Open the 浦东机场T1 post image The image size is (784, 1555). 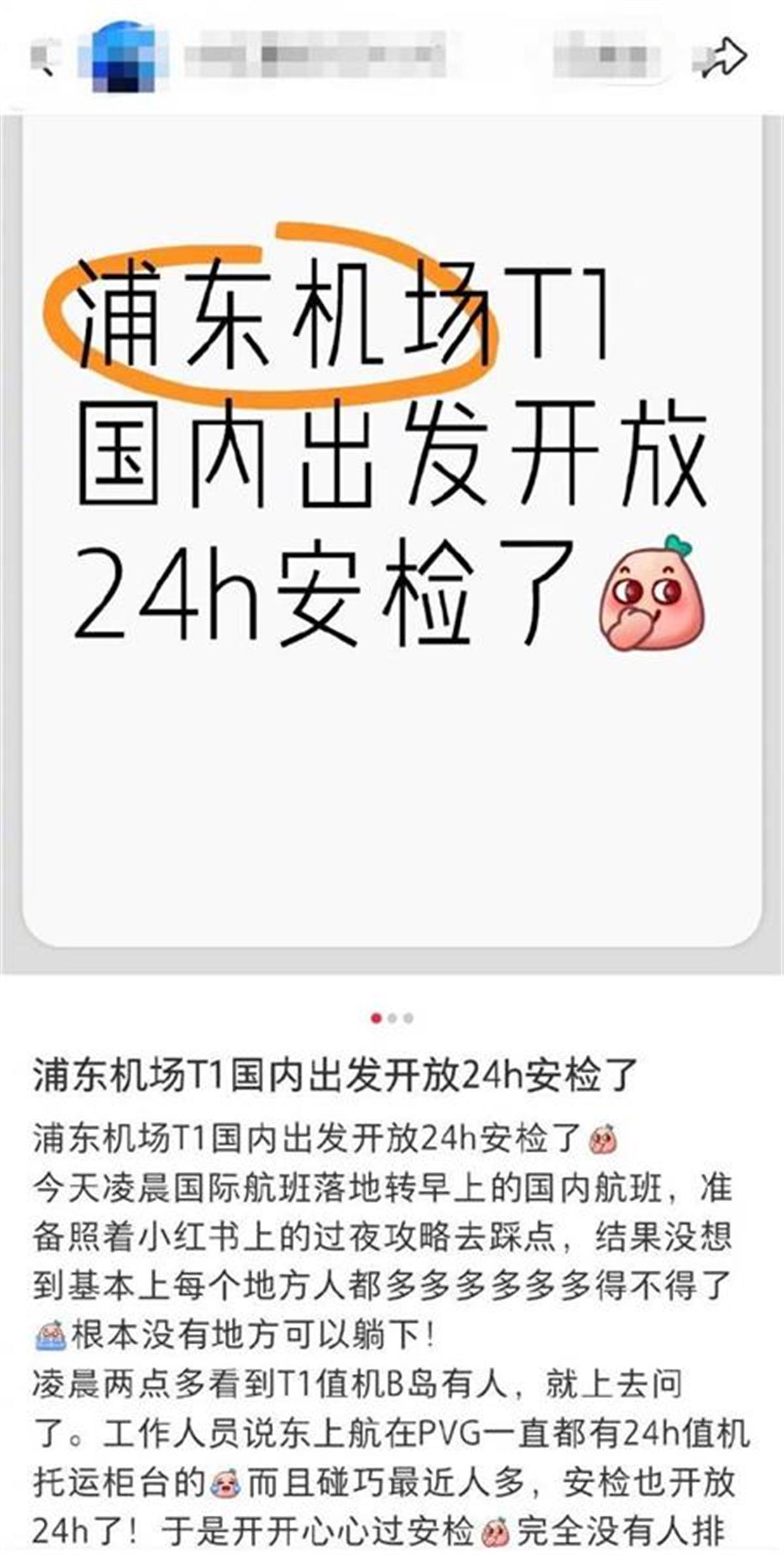point(392,529)
